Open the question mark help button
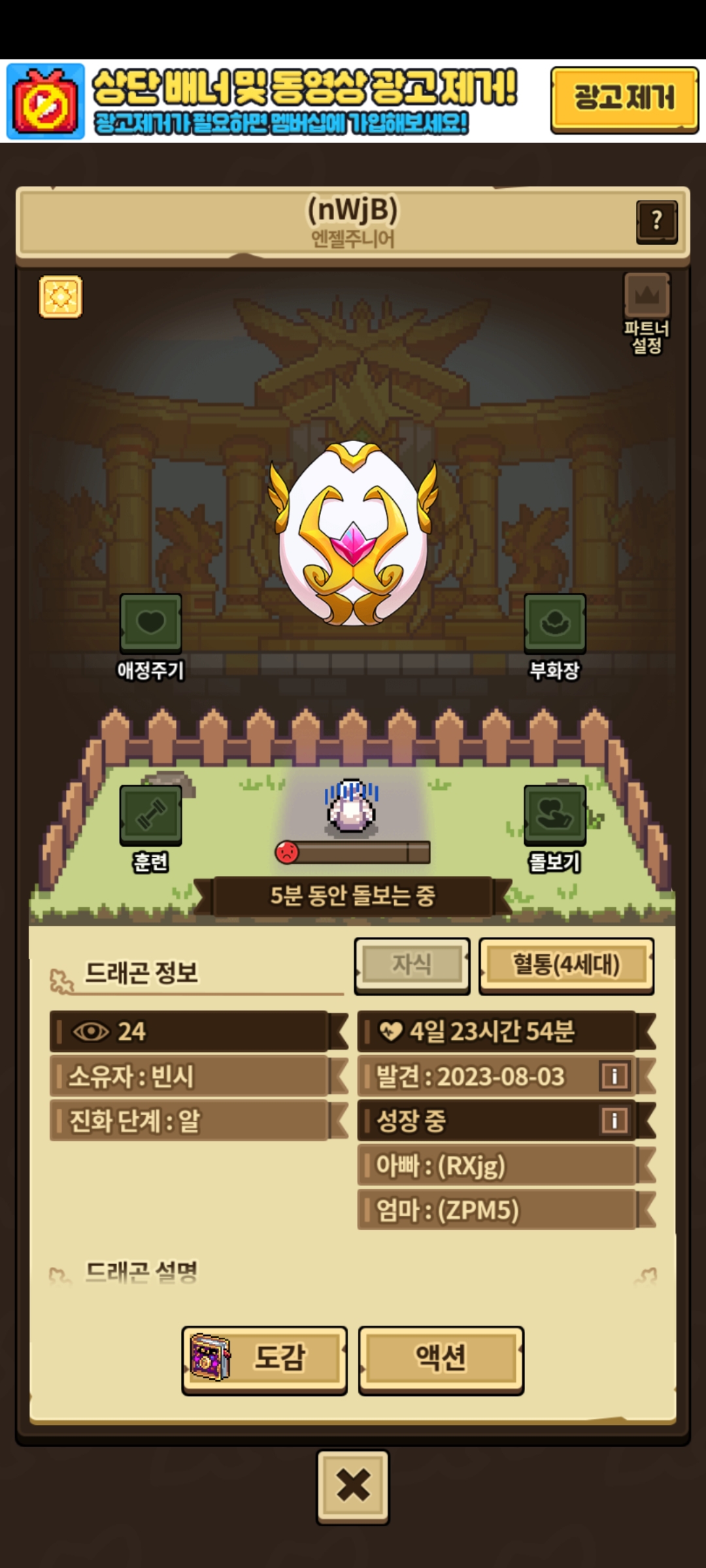 [x=656, y=222]
